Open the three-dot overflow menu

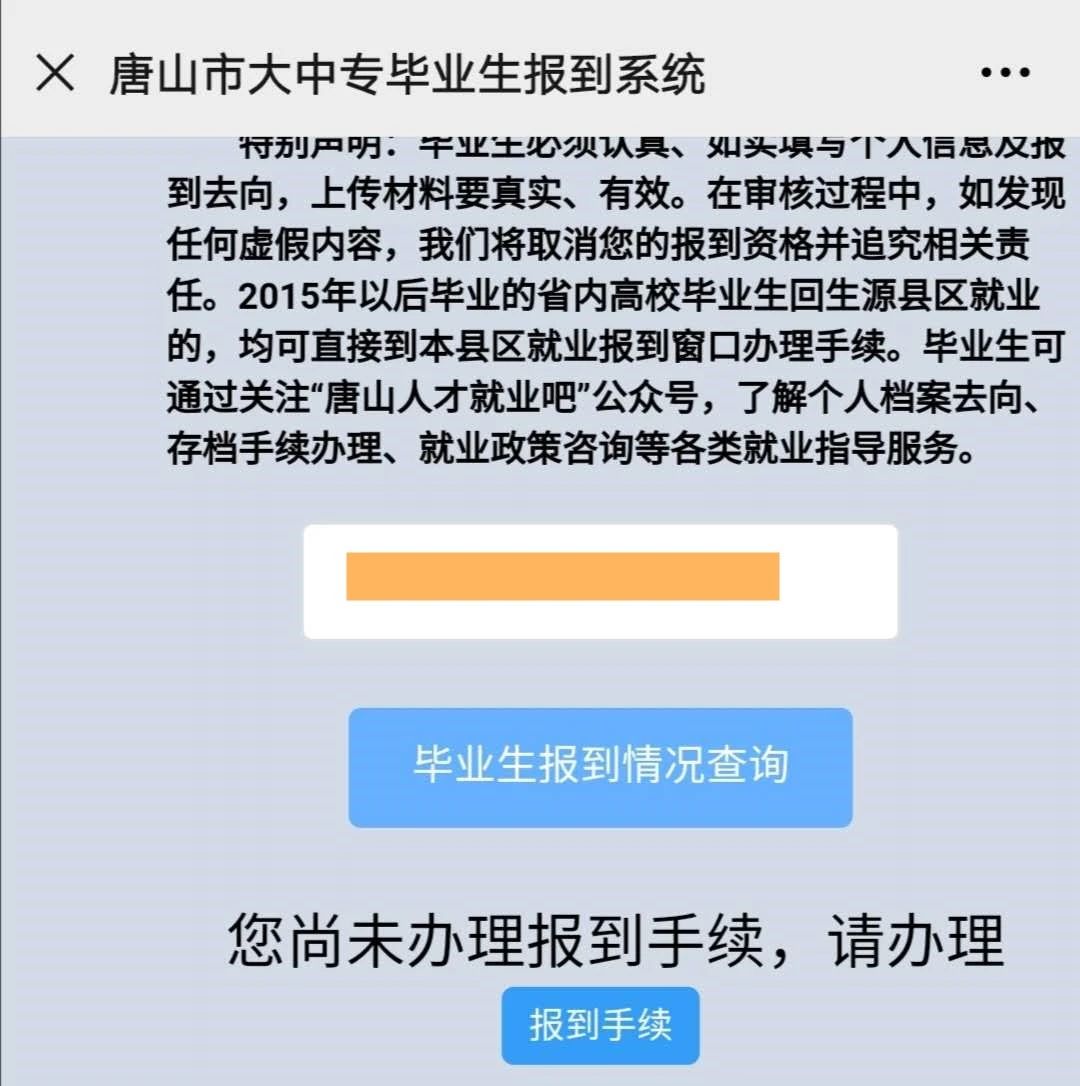tap(1006, 73)
